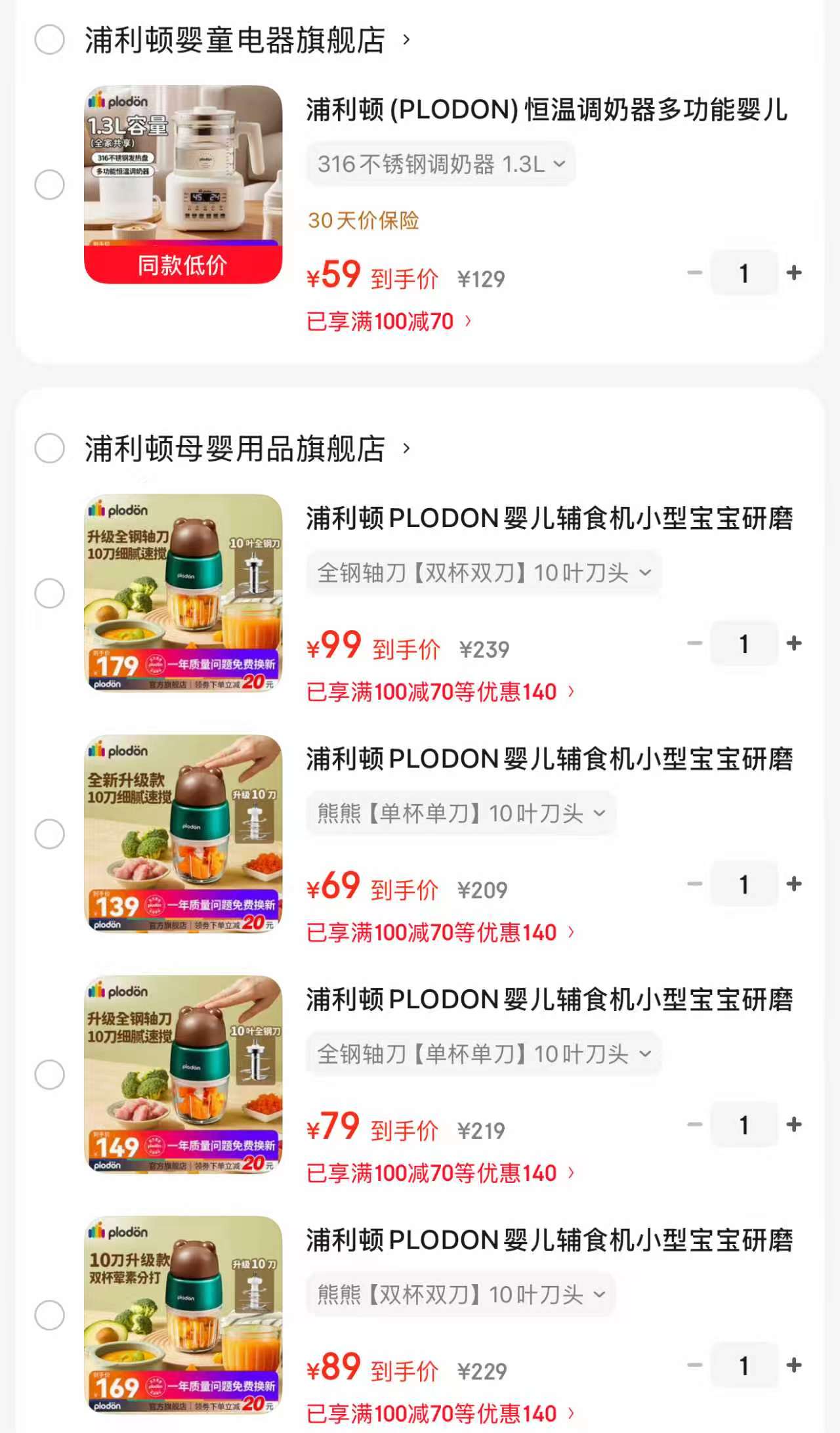This screenshot has width=840, height=1433.
Task: Change the 全钢轴刀【双杯双刀】10叶刀头 option
Action: pos(484,573)
